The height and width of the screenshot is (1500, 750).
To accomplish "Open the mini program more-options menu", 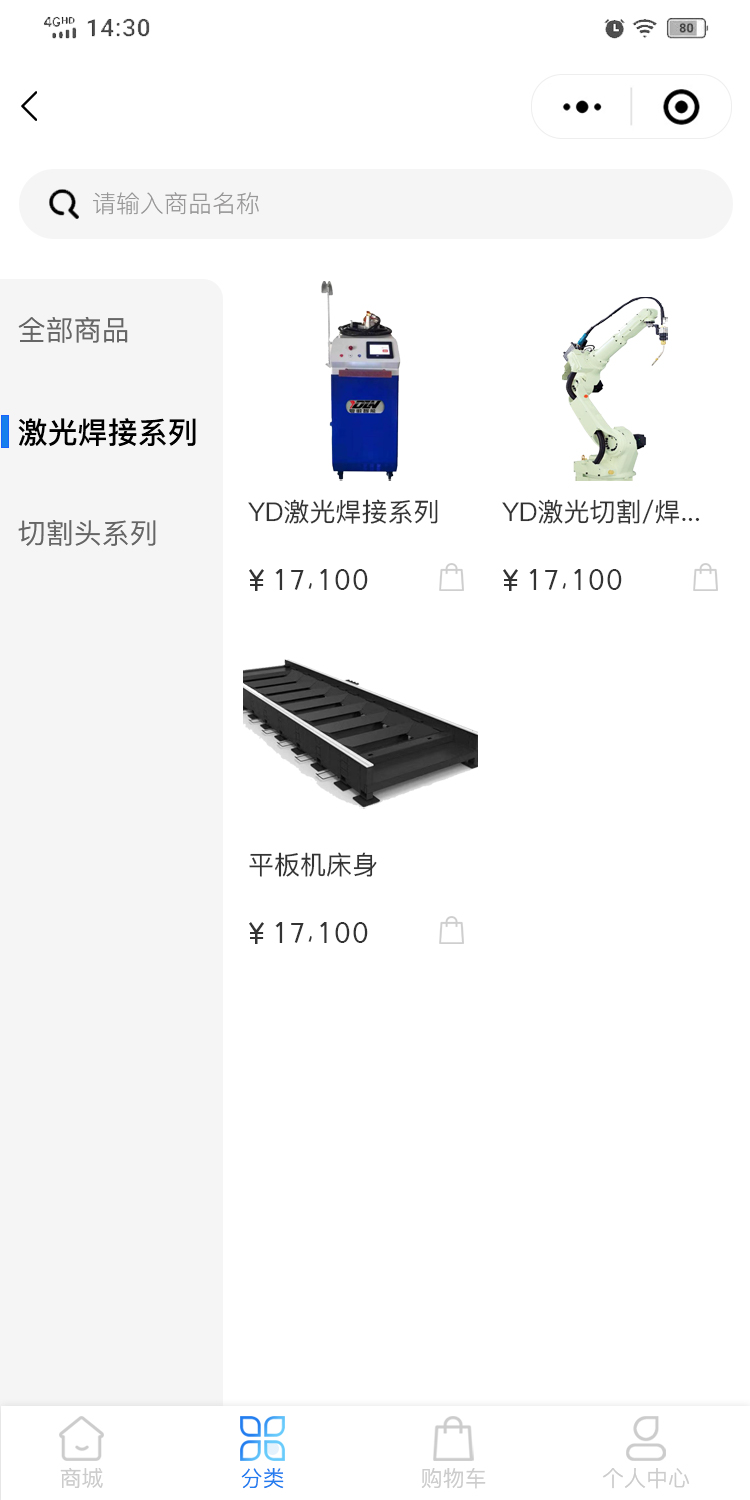I will [582, 107].
